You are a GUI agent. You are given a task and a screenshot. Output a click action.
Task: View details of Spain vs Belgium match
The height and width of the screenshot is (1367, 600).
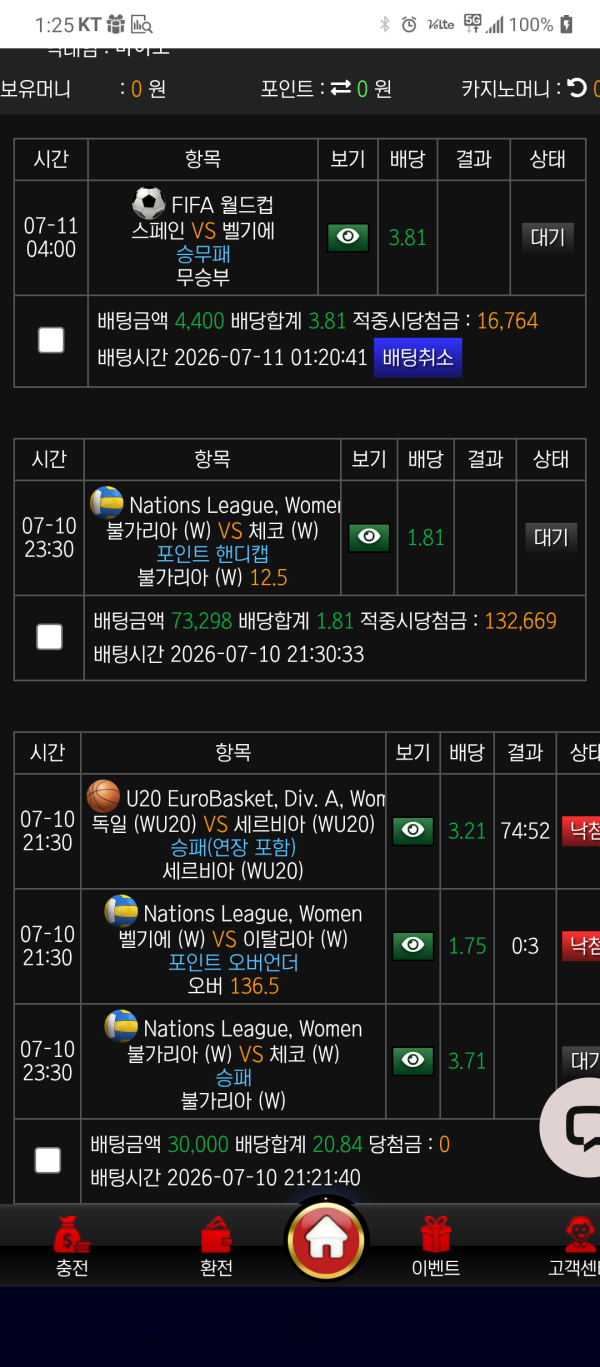348,237
